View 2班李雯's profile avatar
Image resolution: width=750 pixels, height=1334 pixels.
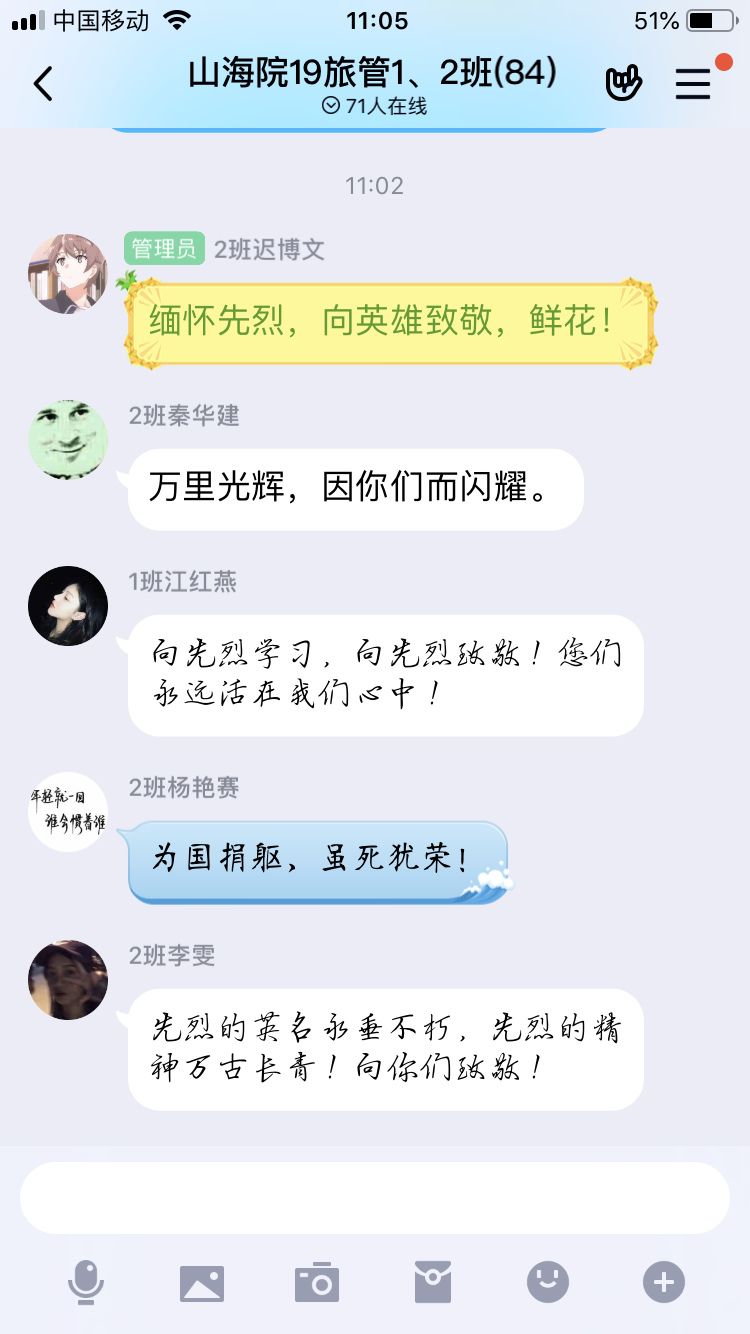click(x=68, y=980)
